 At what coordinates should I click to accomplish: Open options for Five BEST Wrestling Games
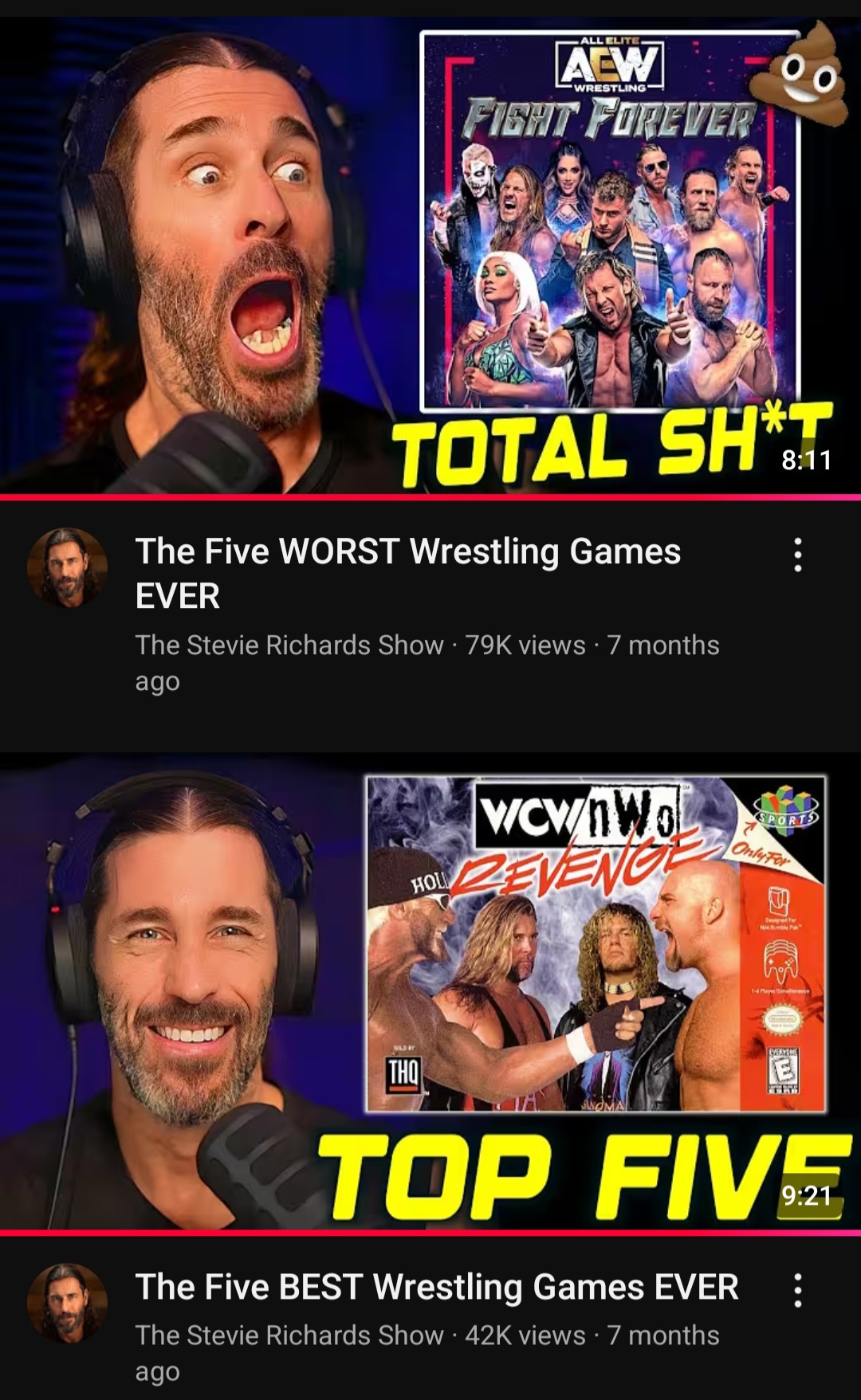point(797,1290)
